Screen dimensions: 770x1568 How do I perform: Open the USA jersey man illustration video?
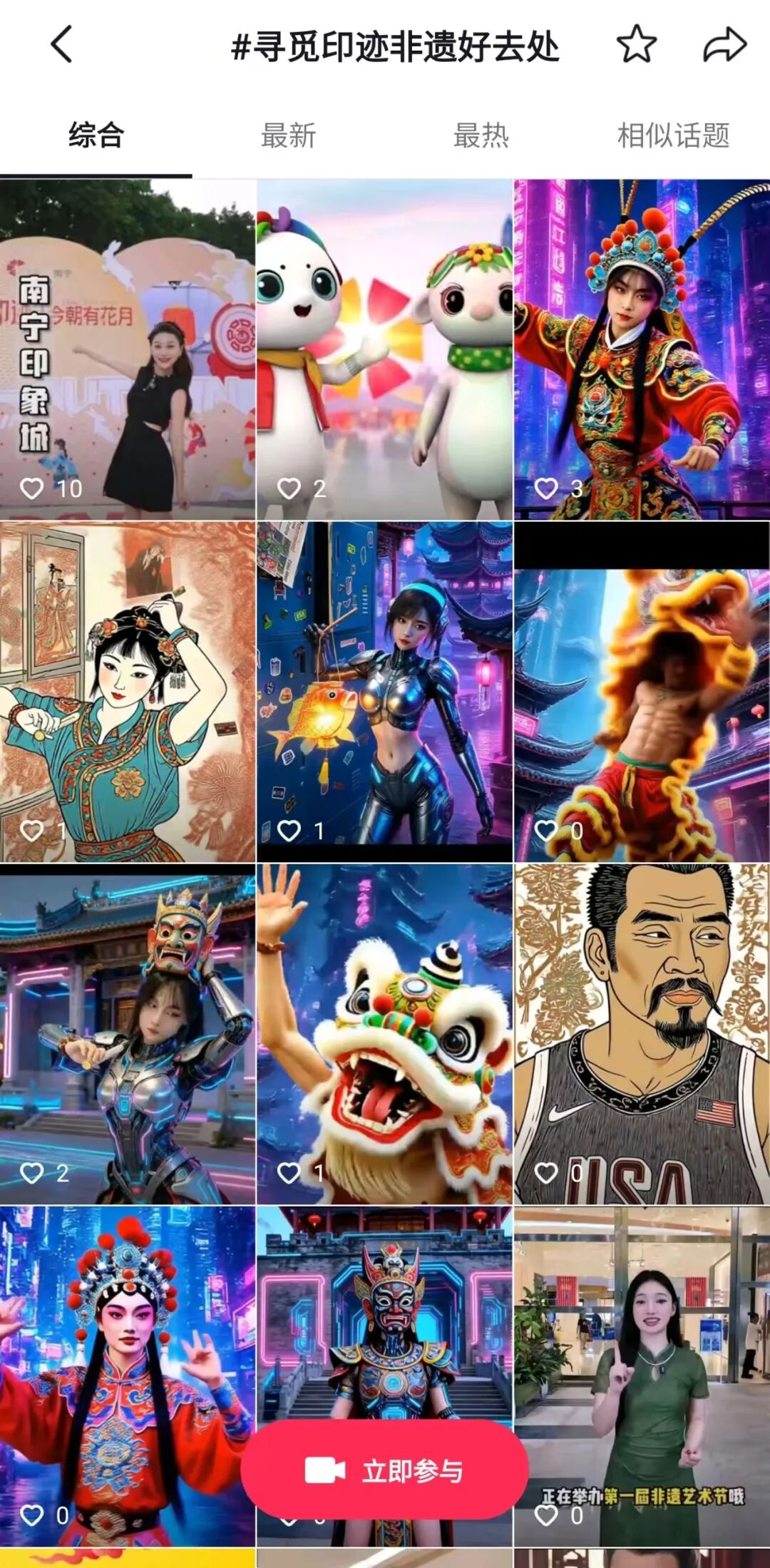[642, 1034]
